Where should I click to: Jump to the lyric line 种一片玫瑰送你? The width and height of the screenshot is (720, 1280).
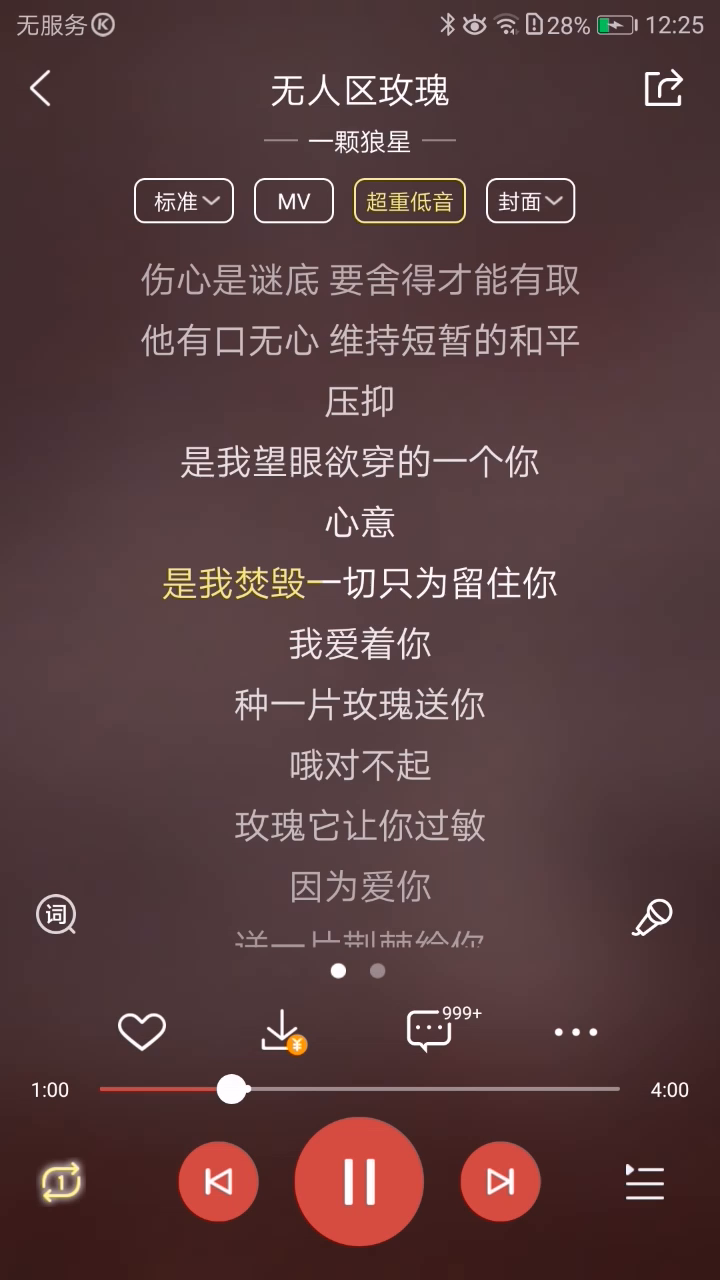click(360, 704)
